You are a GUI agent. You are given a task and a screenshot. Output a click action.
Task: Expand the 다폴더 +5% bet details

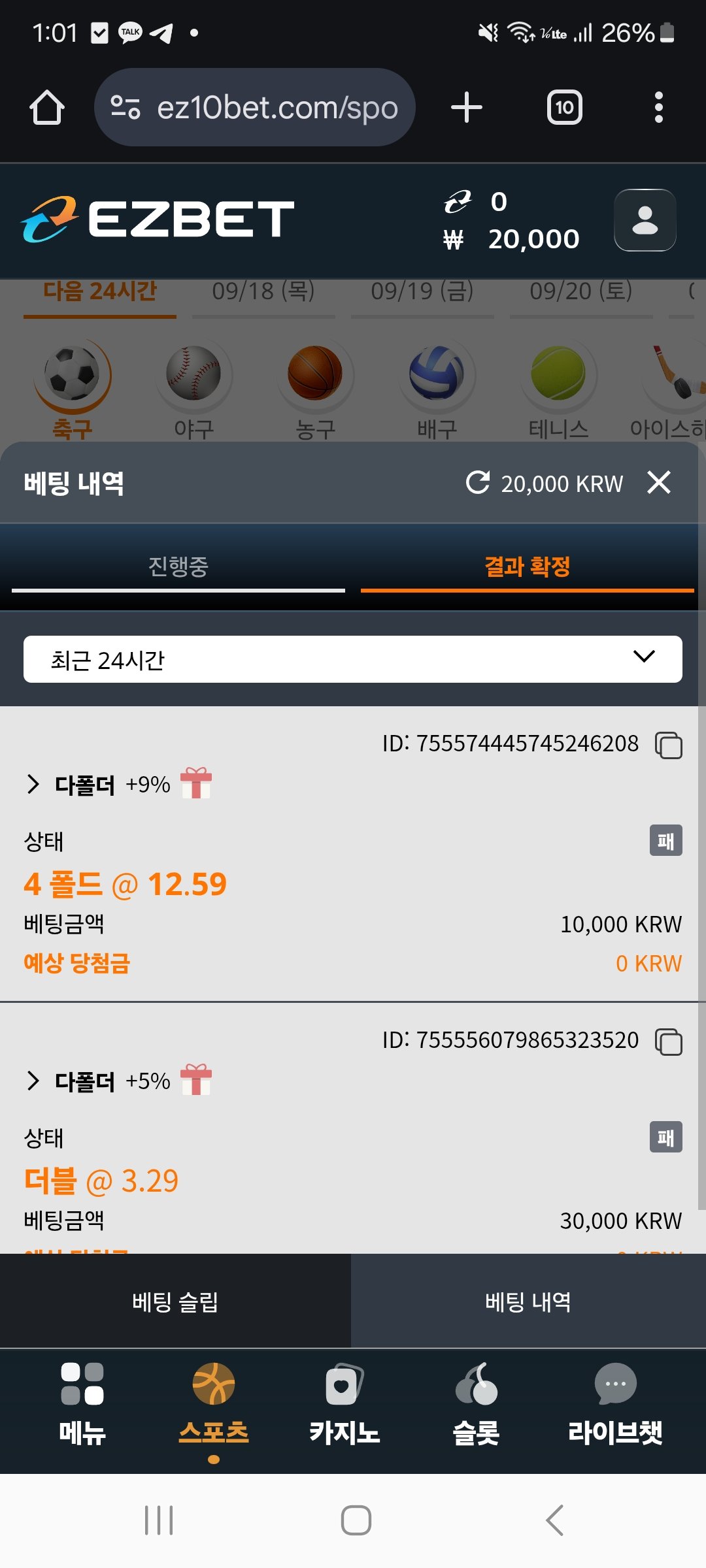pos(33,1081)
